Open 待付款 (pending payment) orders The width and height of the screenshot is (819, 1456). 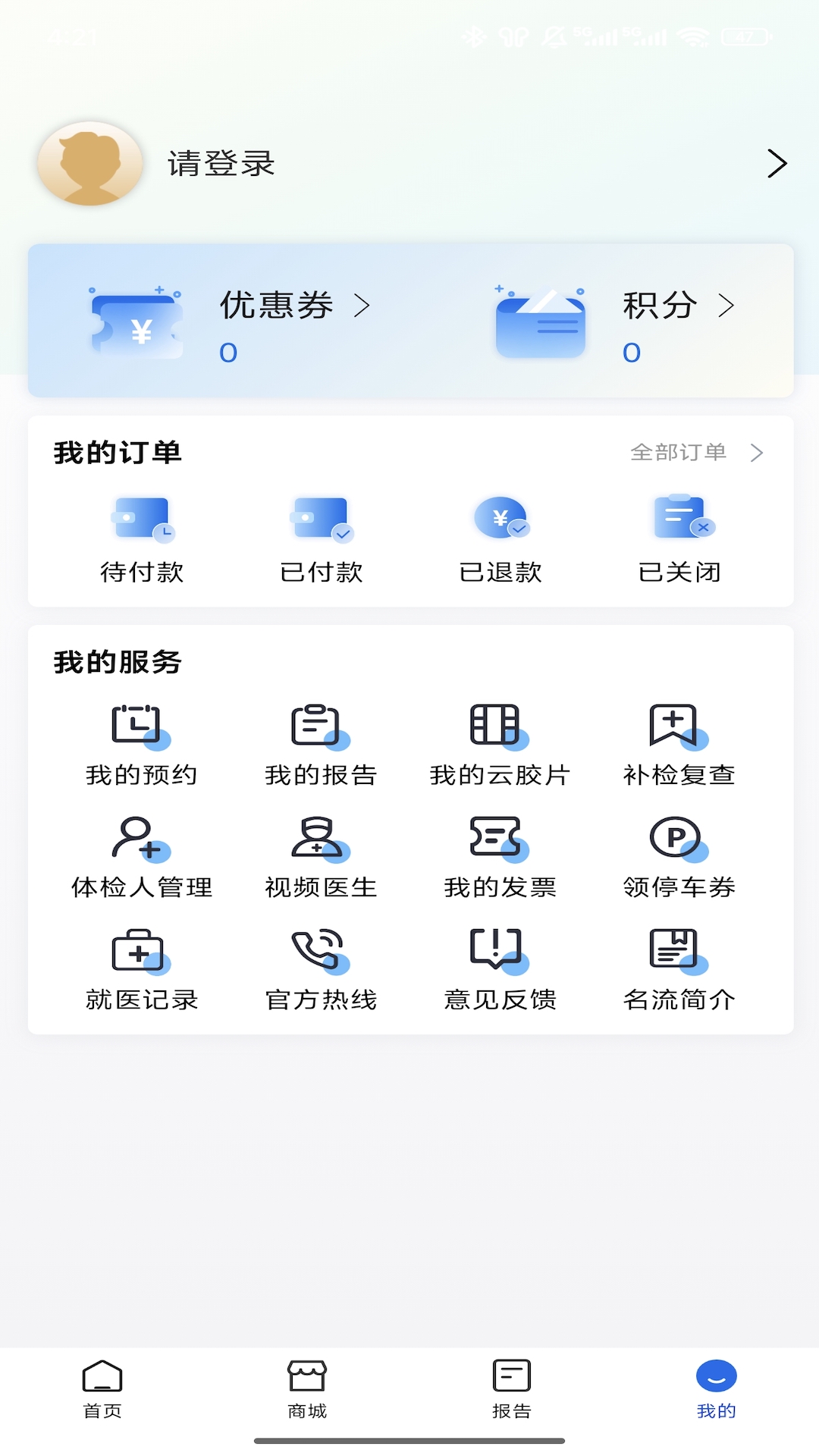pos(143,538)
